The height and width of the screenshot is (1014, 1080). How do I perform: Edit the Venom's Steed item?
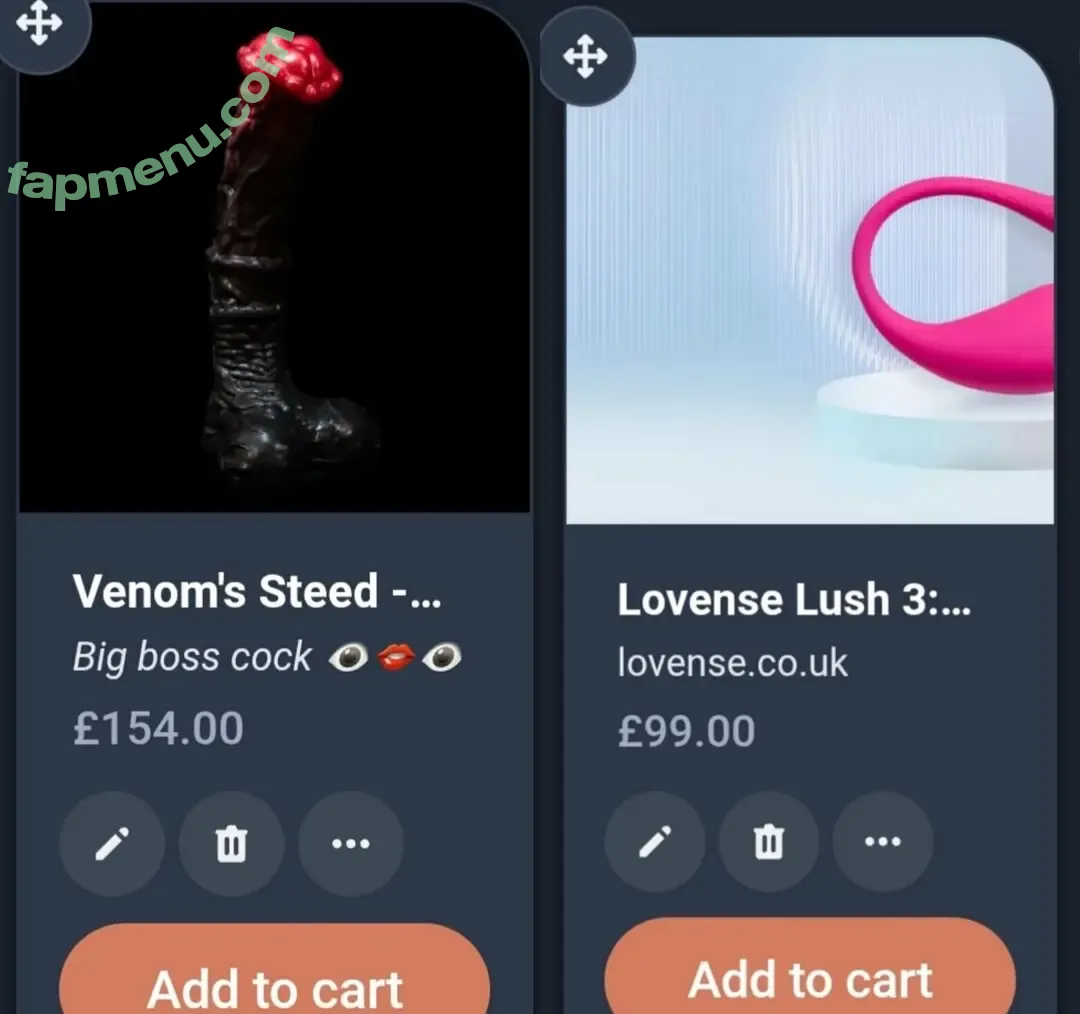coord(112,844)
